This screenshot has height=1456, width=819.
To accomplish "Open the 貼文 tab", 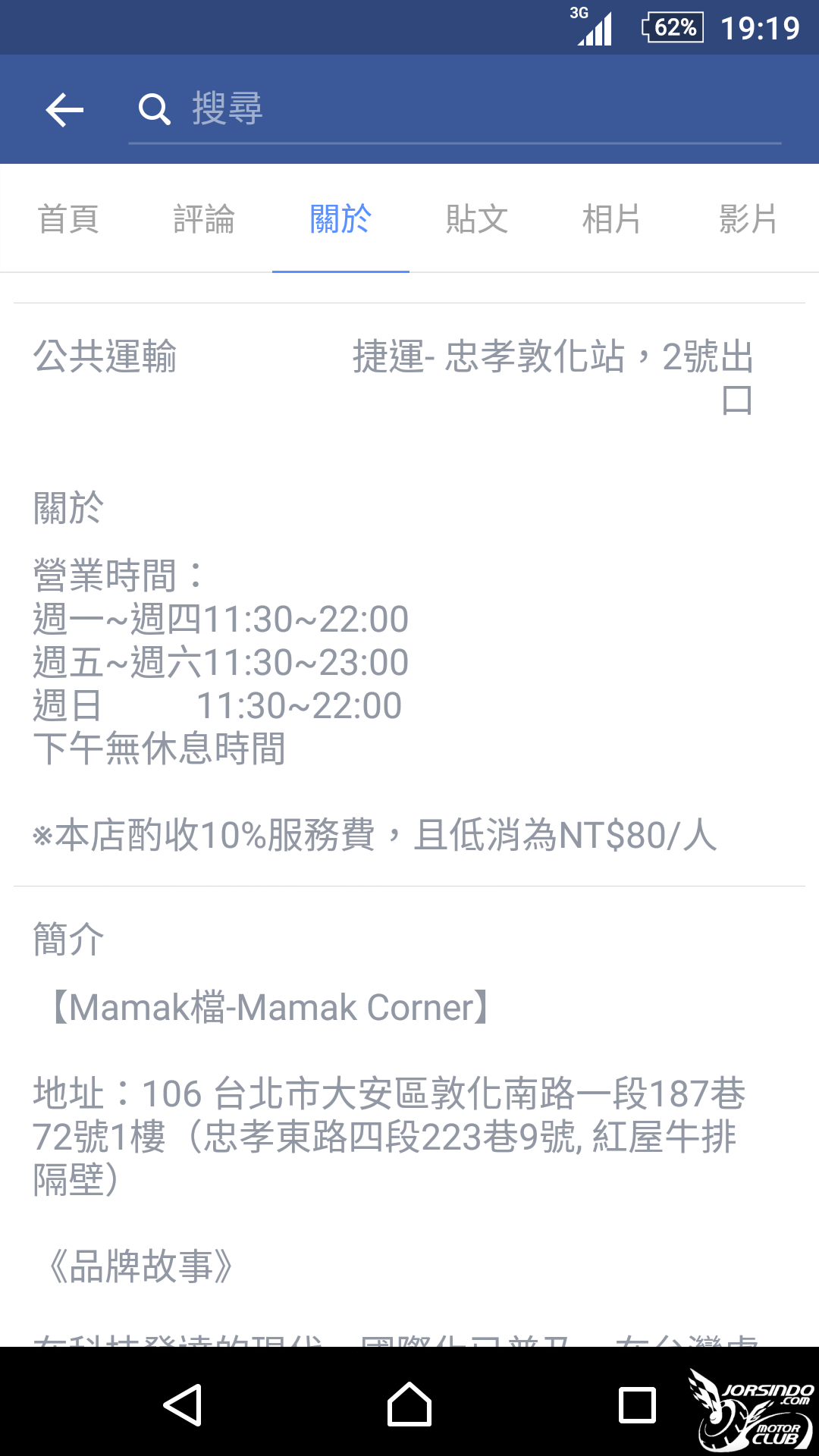I will click(477, 219).
